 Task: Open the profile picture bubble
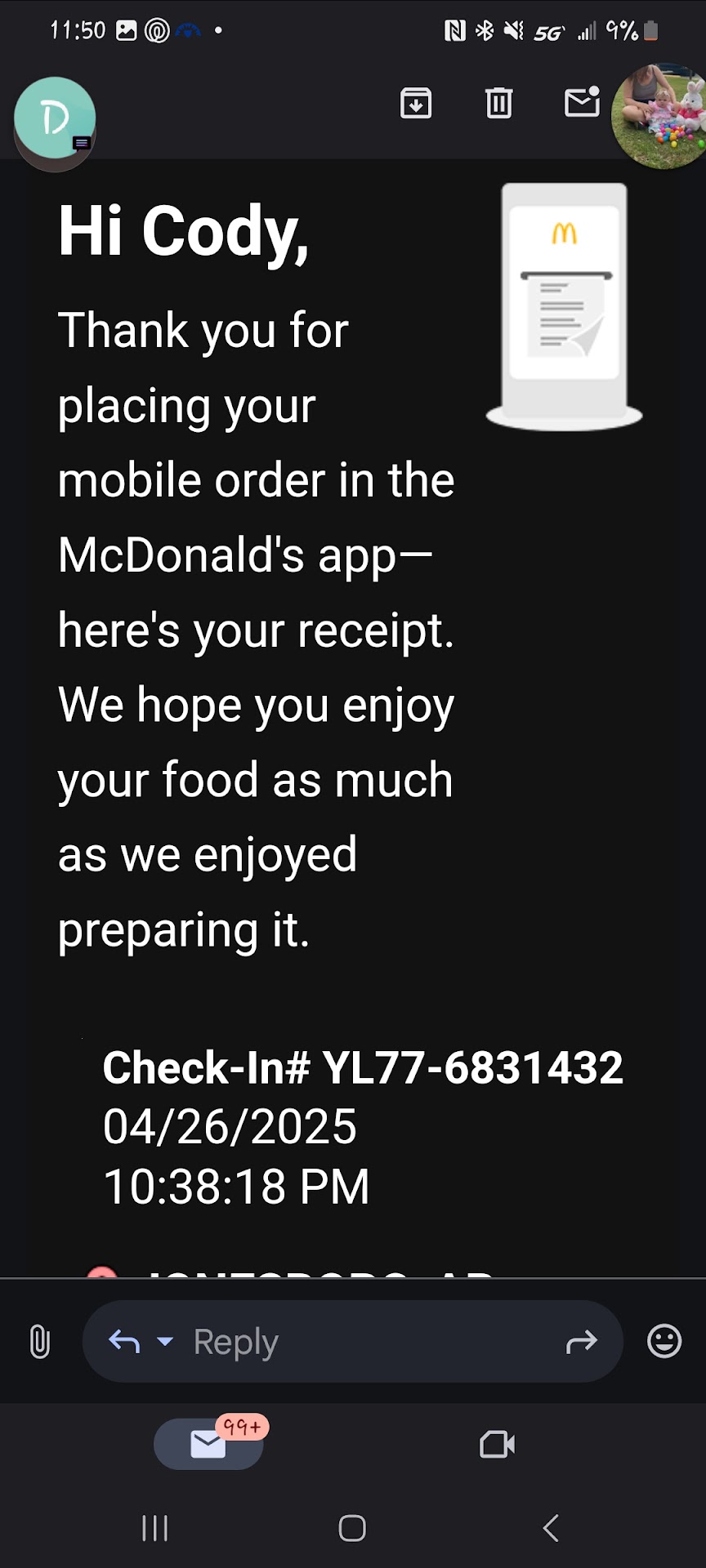coord(660,116)
